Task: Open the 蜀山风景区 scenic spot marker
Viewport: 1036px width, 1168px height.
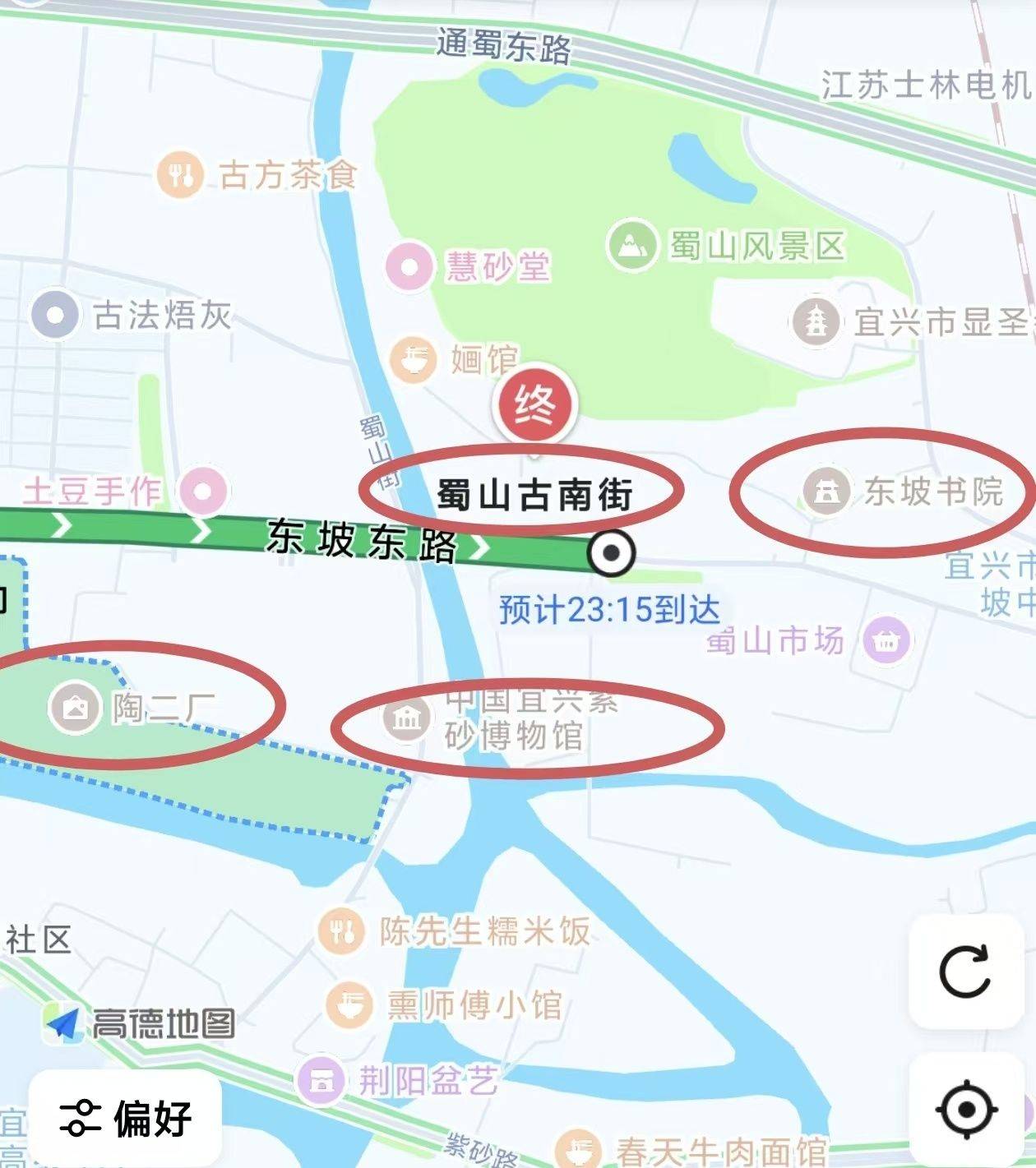Action: coord(631,245)
